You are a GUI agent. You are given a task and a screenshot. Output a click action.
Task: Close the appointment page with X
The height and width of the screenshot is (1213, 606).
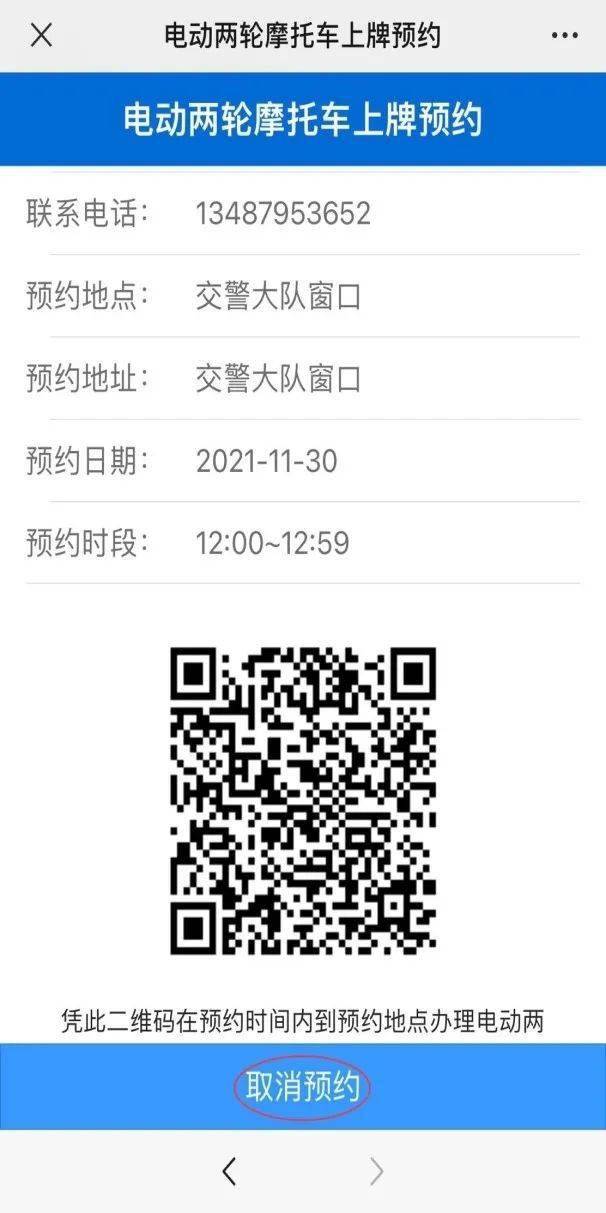[41, 36]
